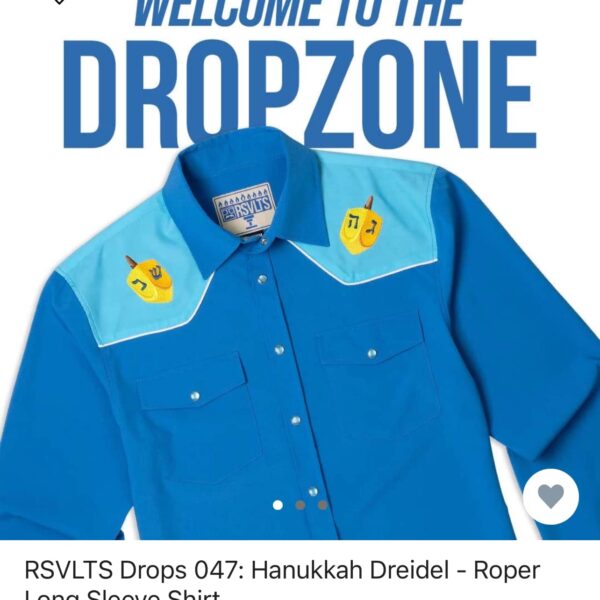This screenshot has height=600, width=600.
Task: Jump to the second product image dot
Action: [x=300, y=505]
